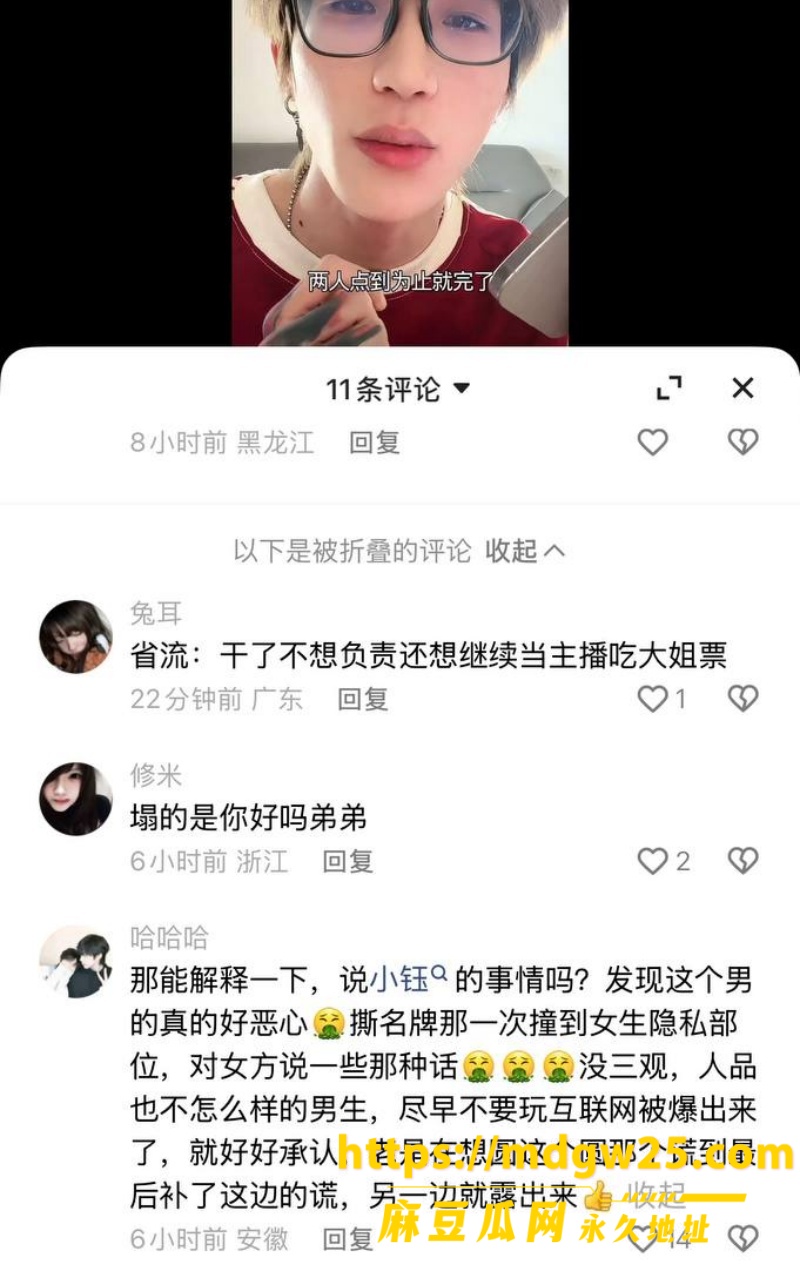This screenshot has width=800, height=1280.
Task: Like the comment from 黑龙江
Action: coord(653,442)
